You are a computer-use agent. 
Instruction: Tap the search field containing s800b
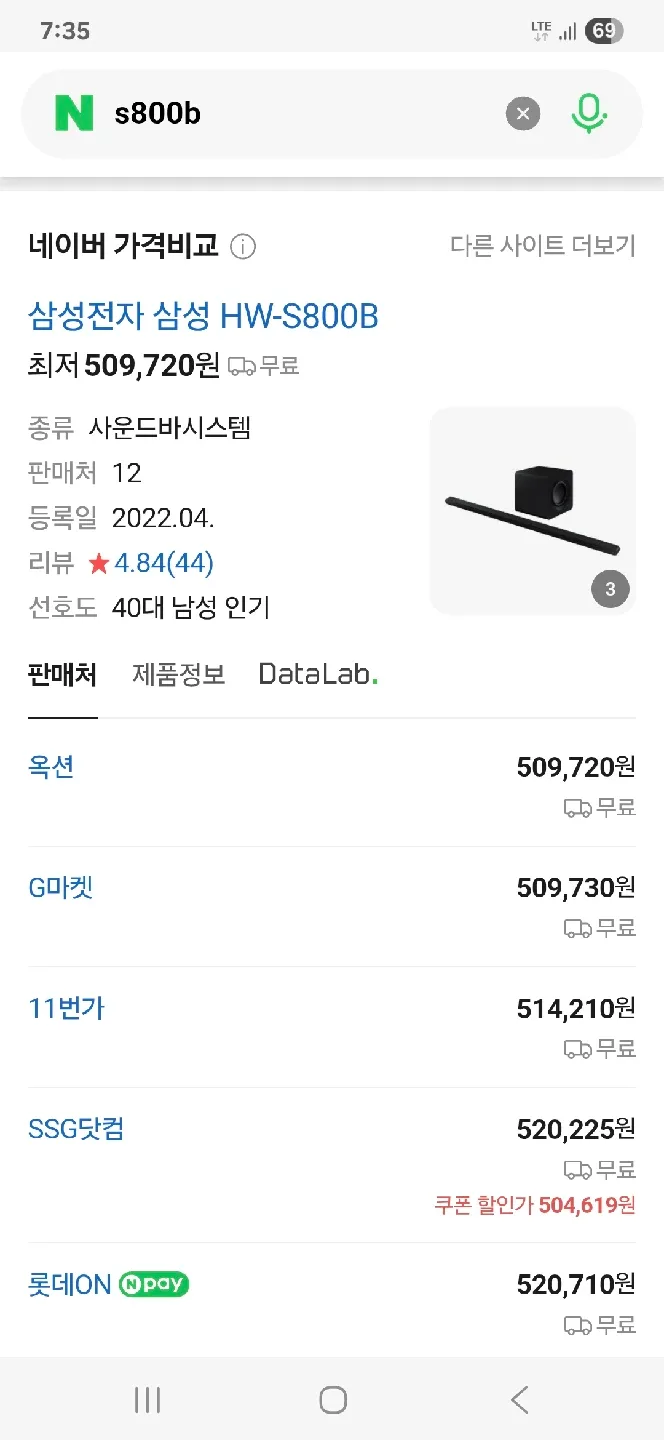point(300,113)
